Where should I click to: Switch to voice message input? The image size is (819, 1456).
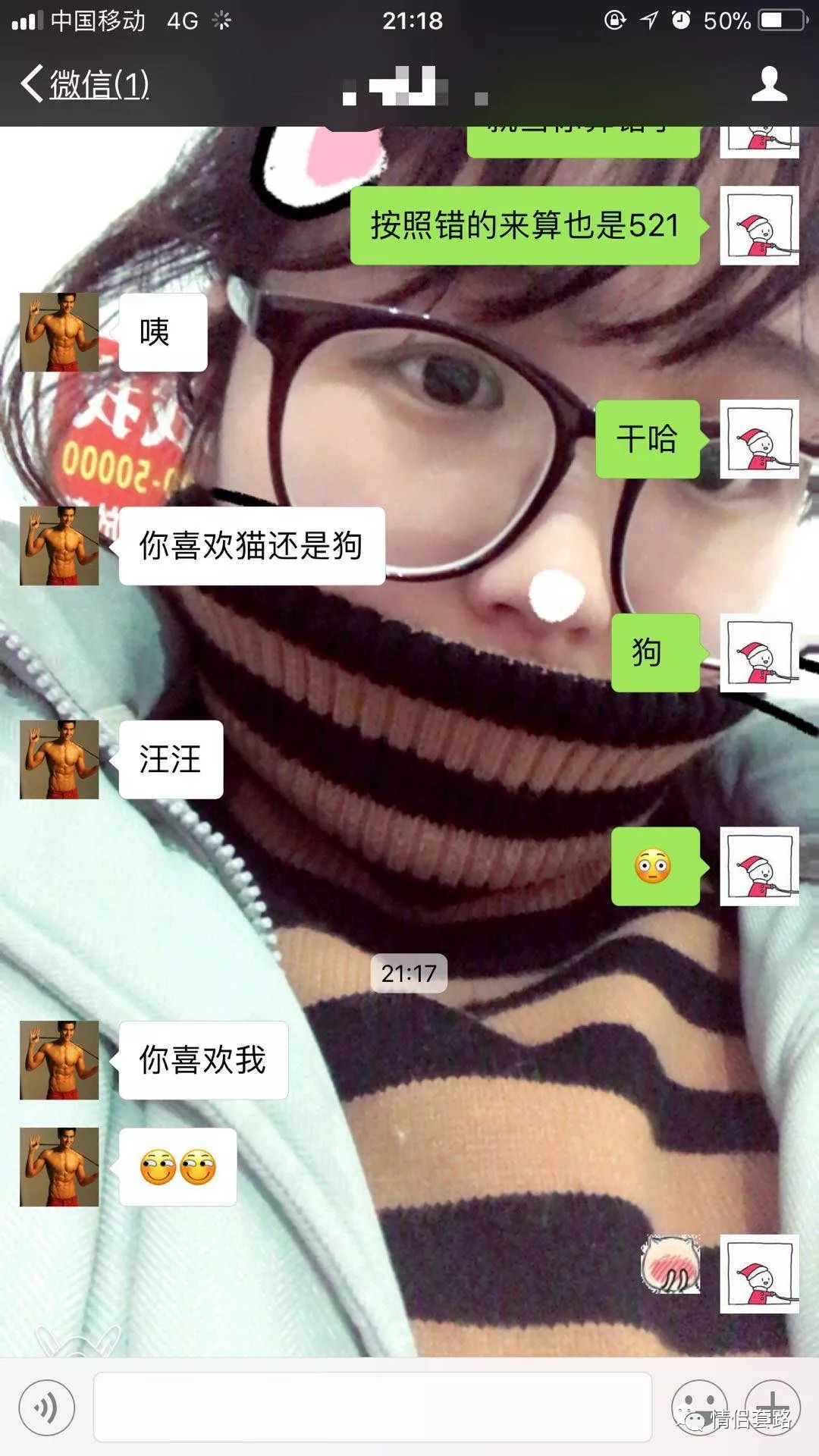47,1407
